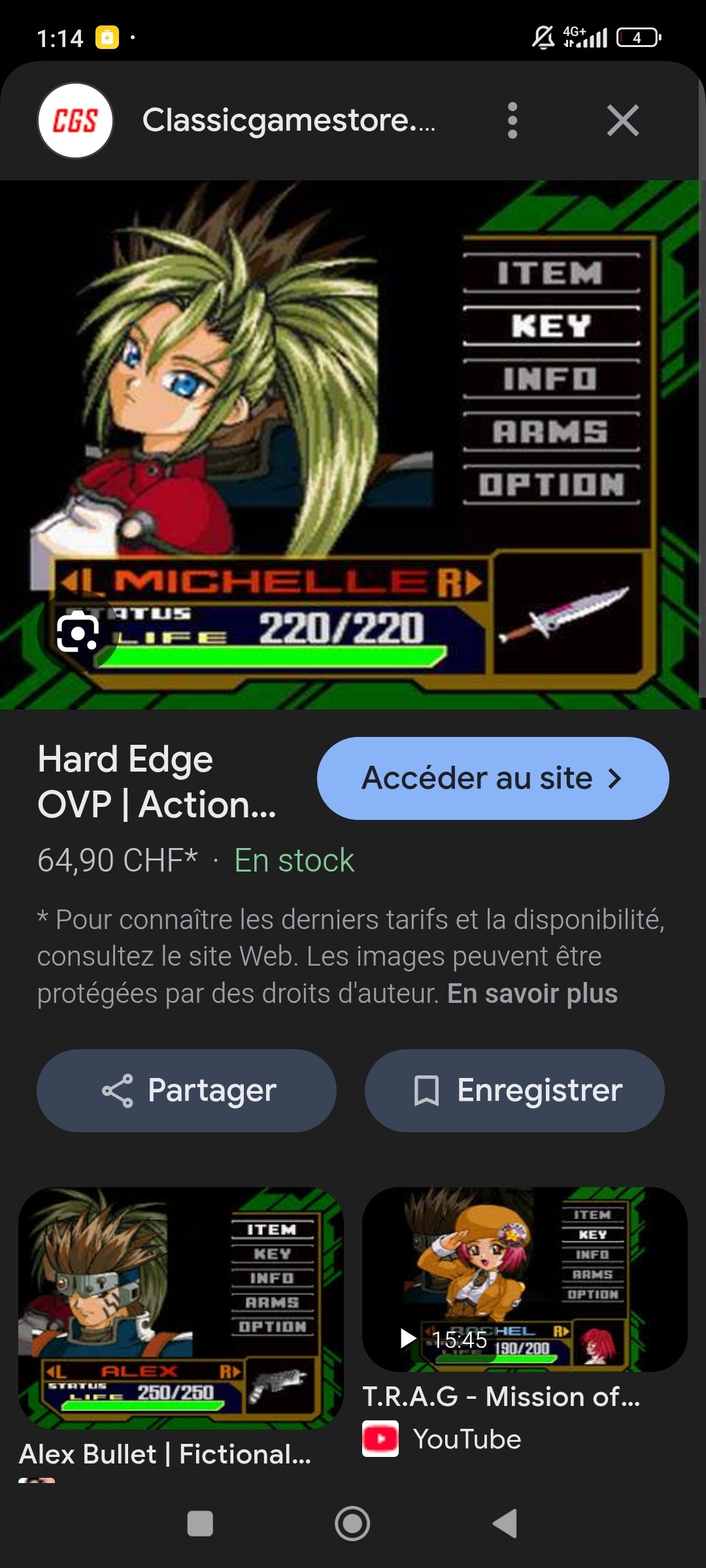Tap the Accéder au site button
This screenshot has height=1568, width=706.
[492, 778]
